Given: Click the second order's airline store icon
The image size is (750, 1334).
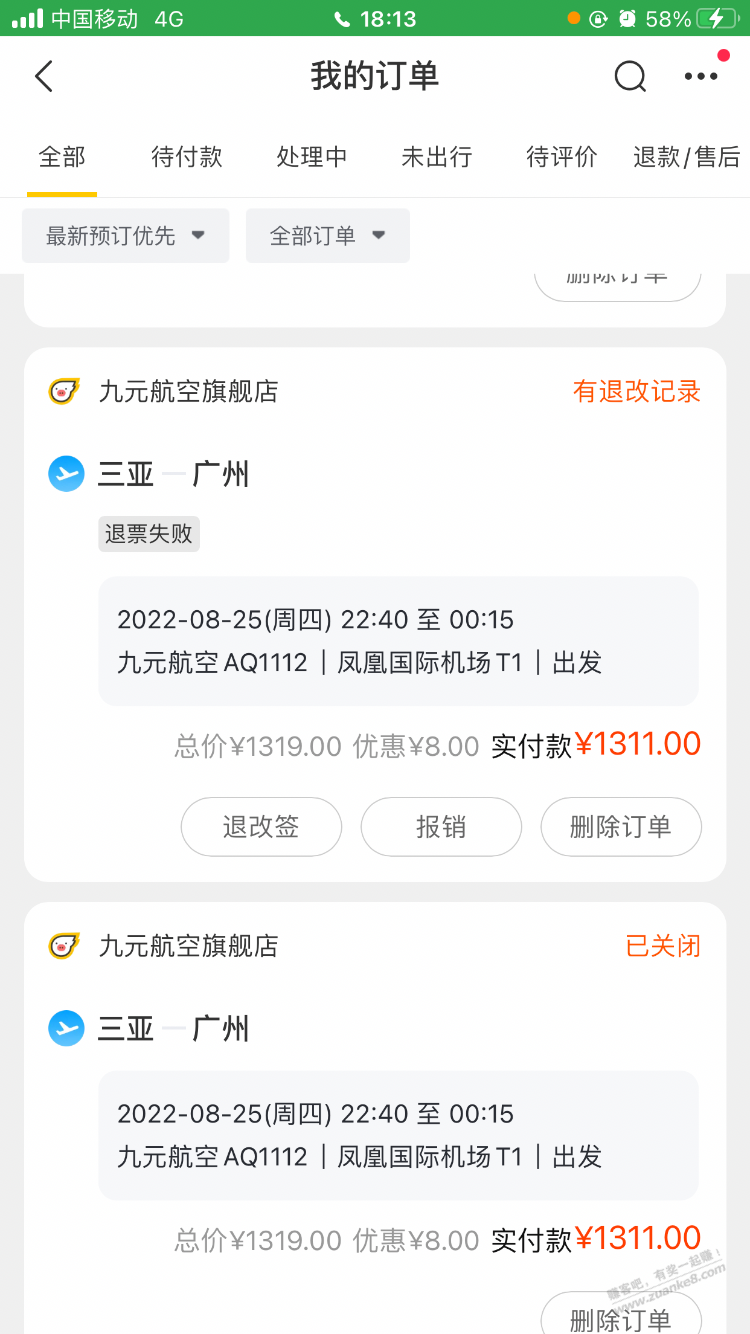Looking at the screenshot, I should tap(65, 945).
